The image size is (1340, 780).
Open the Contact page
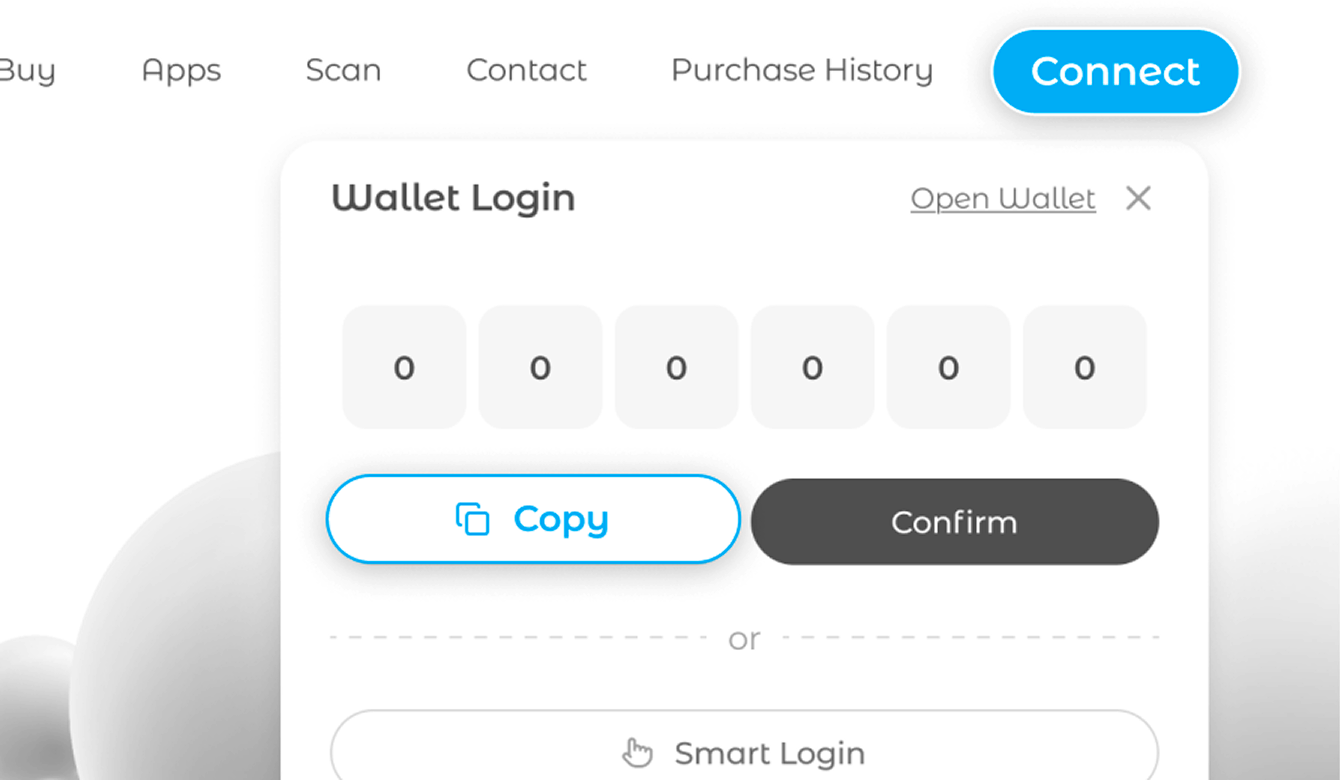pyautogui.click(x=526, y=70)
